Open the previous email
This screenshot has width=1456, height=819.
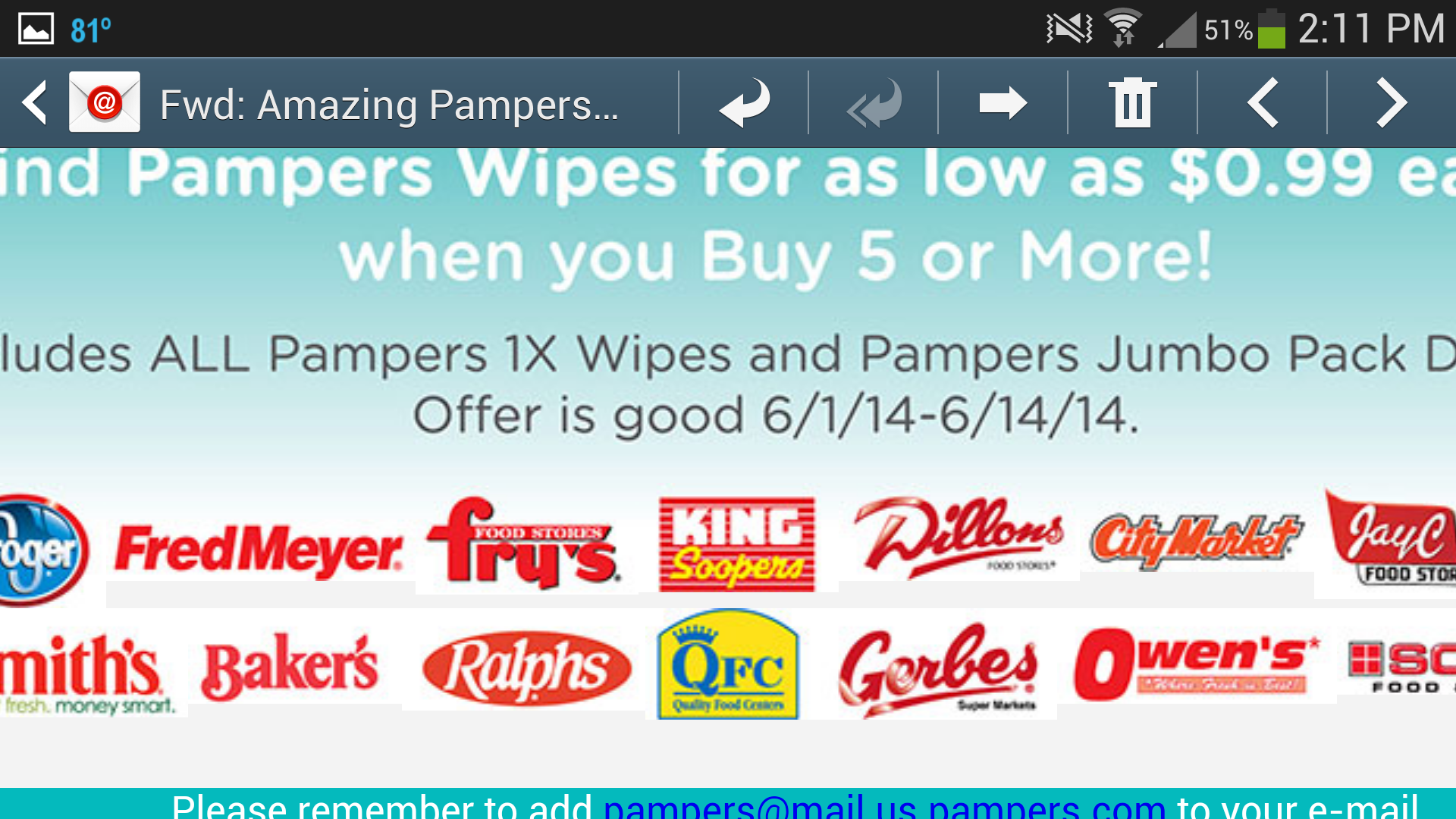click(1263, 102)
